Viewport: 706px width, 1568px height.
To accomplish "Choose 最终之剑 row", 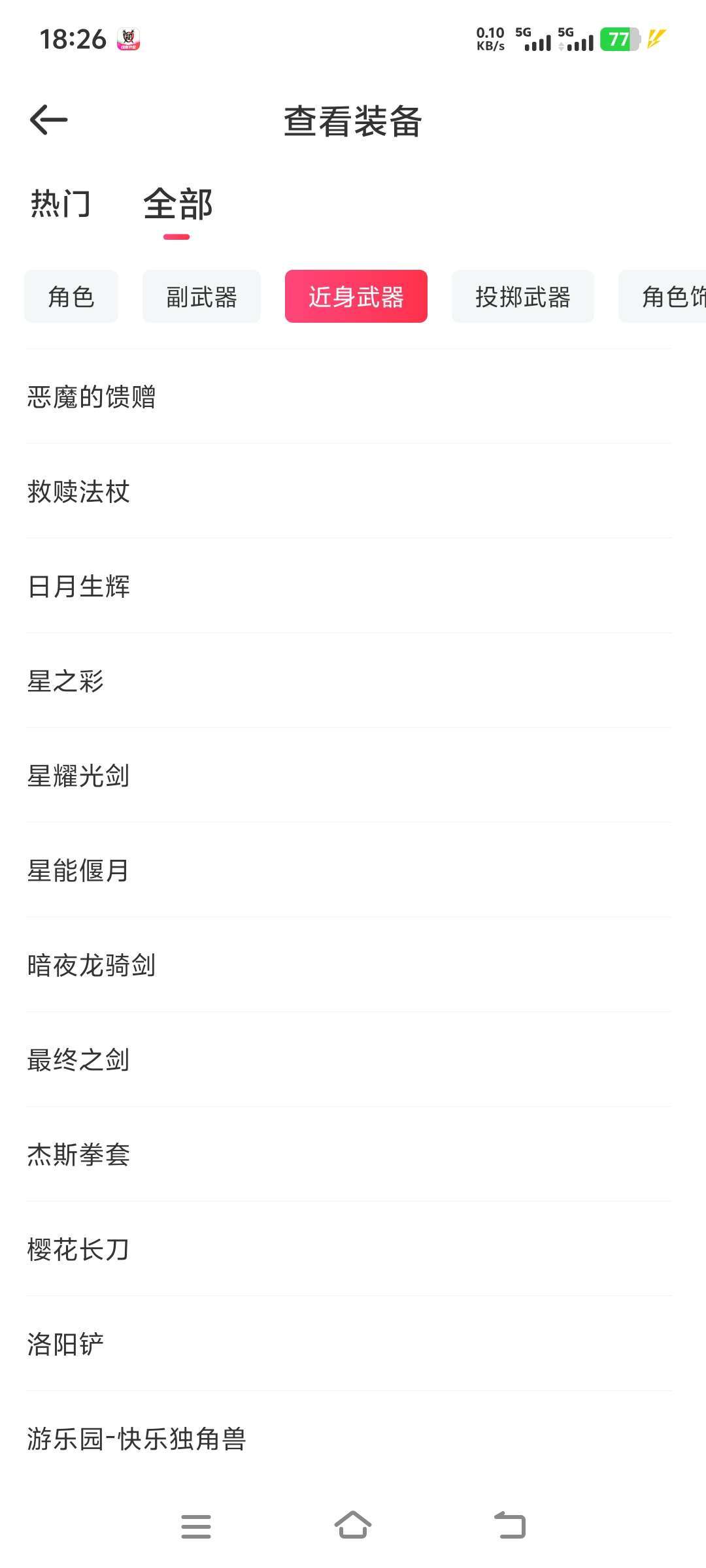I will (78, 1060).
